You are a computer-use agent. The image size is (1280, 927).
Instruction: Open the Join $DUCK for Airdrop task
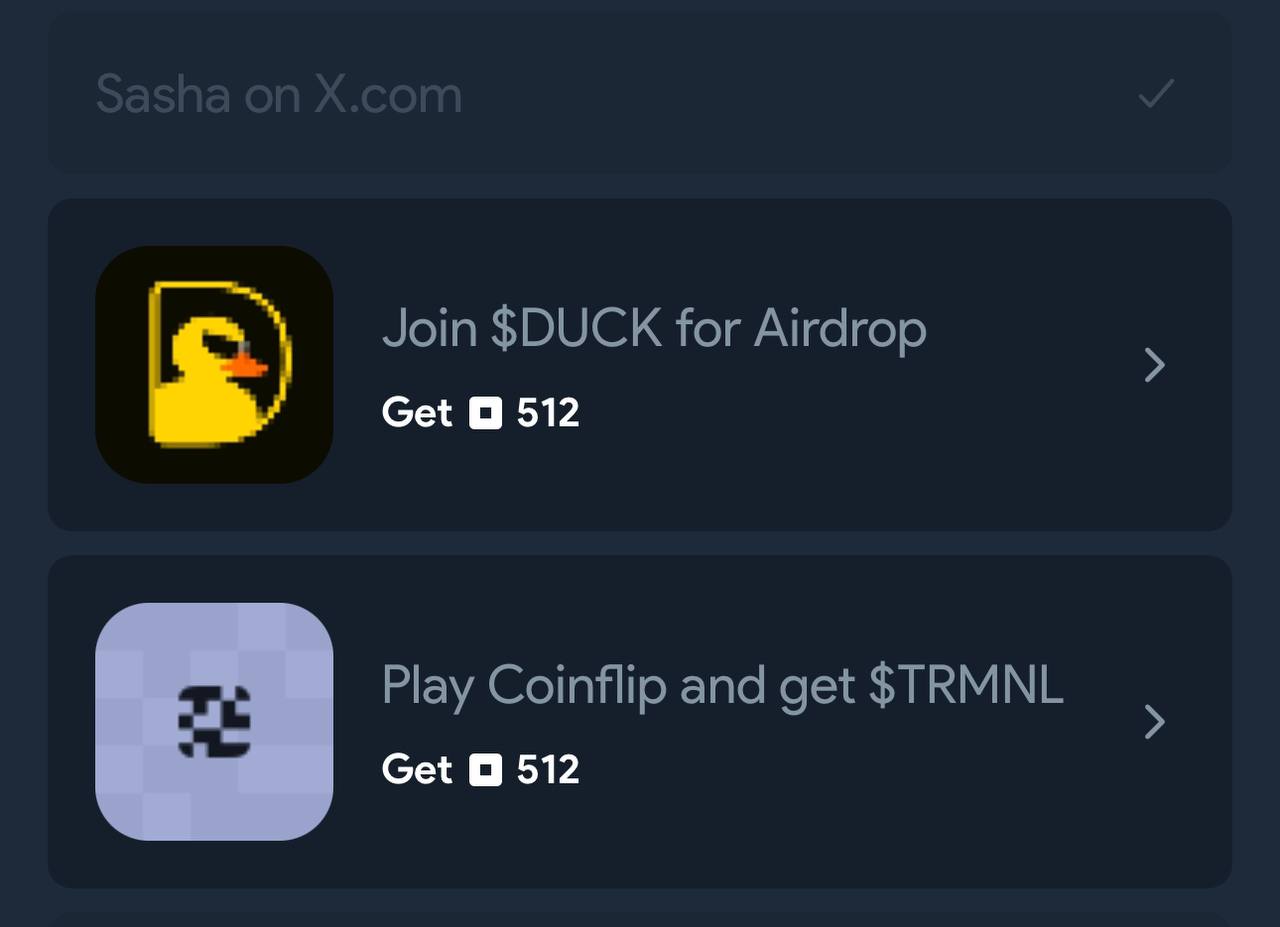[x=654, y=365]
